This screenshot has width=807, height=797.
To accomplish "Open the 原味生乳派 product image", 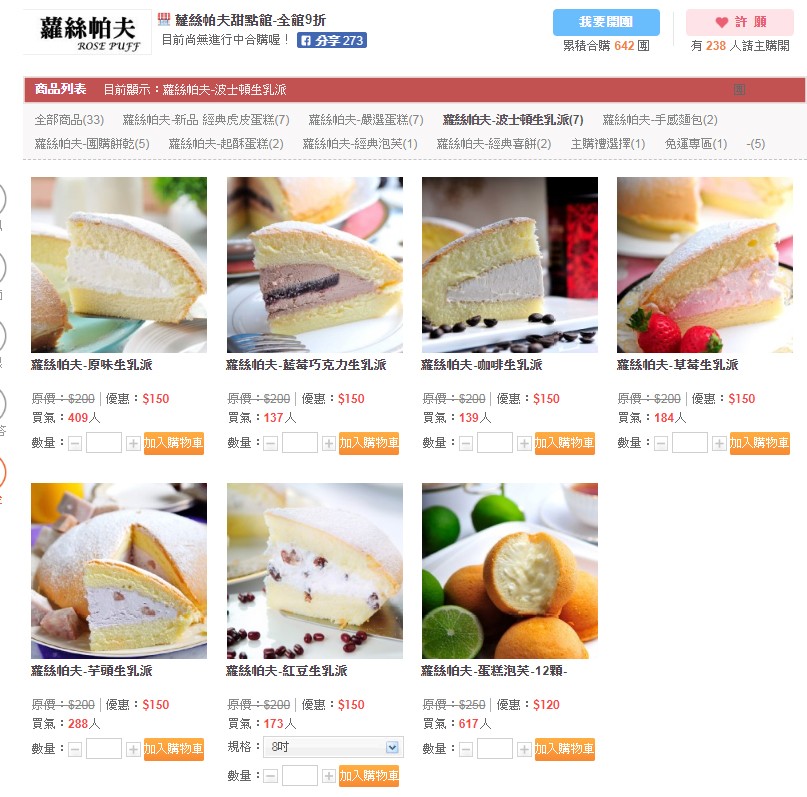I will point(119,264).
